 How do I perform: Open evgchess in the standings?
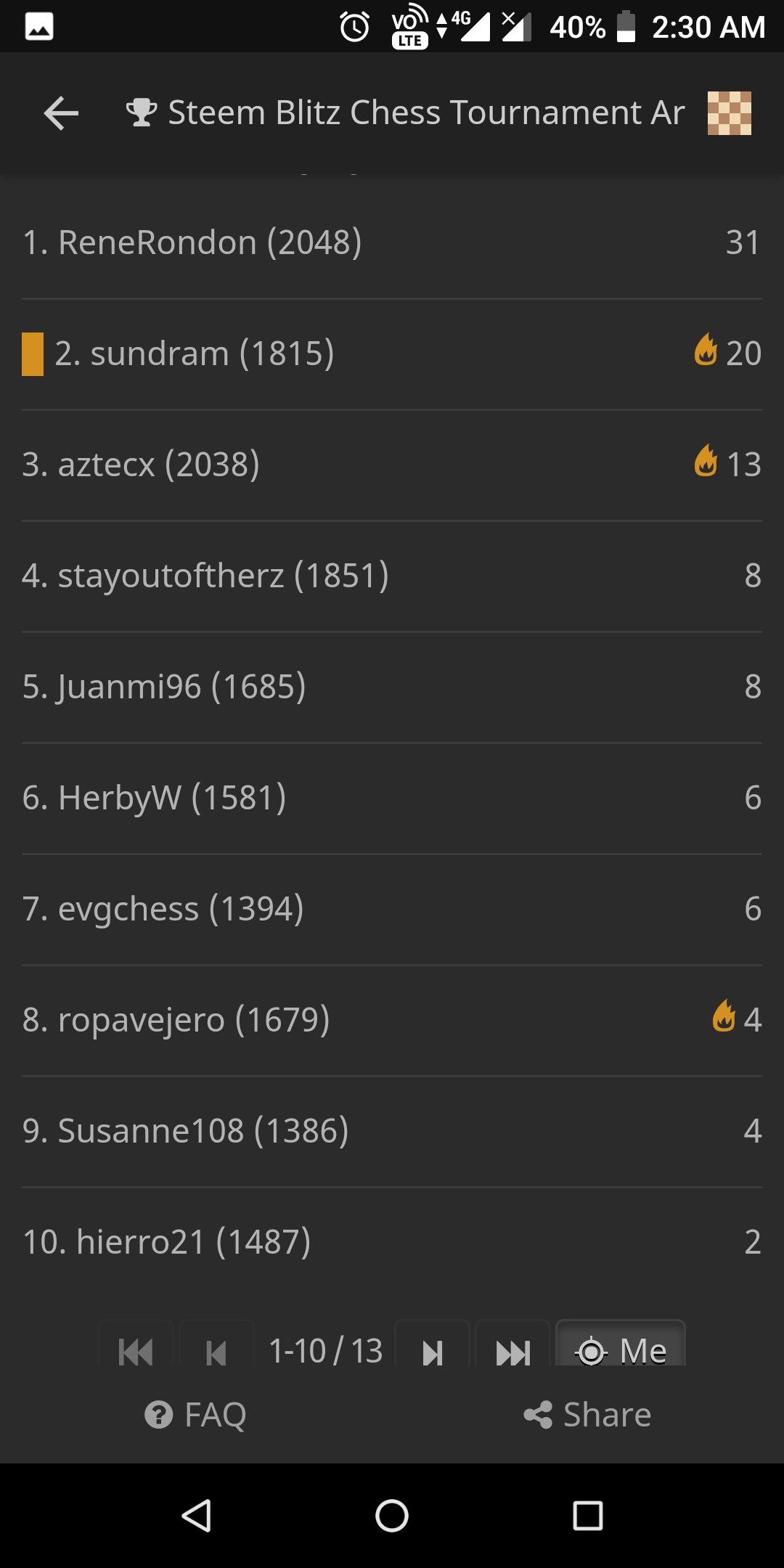pyautogui.click(x=392, y=909)
